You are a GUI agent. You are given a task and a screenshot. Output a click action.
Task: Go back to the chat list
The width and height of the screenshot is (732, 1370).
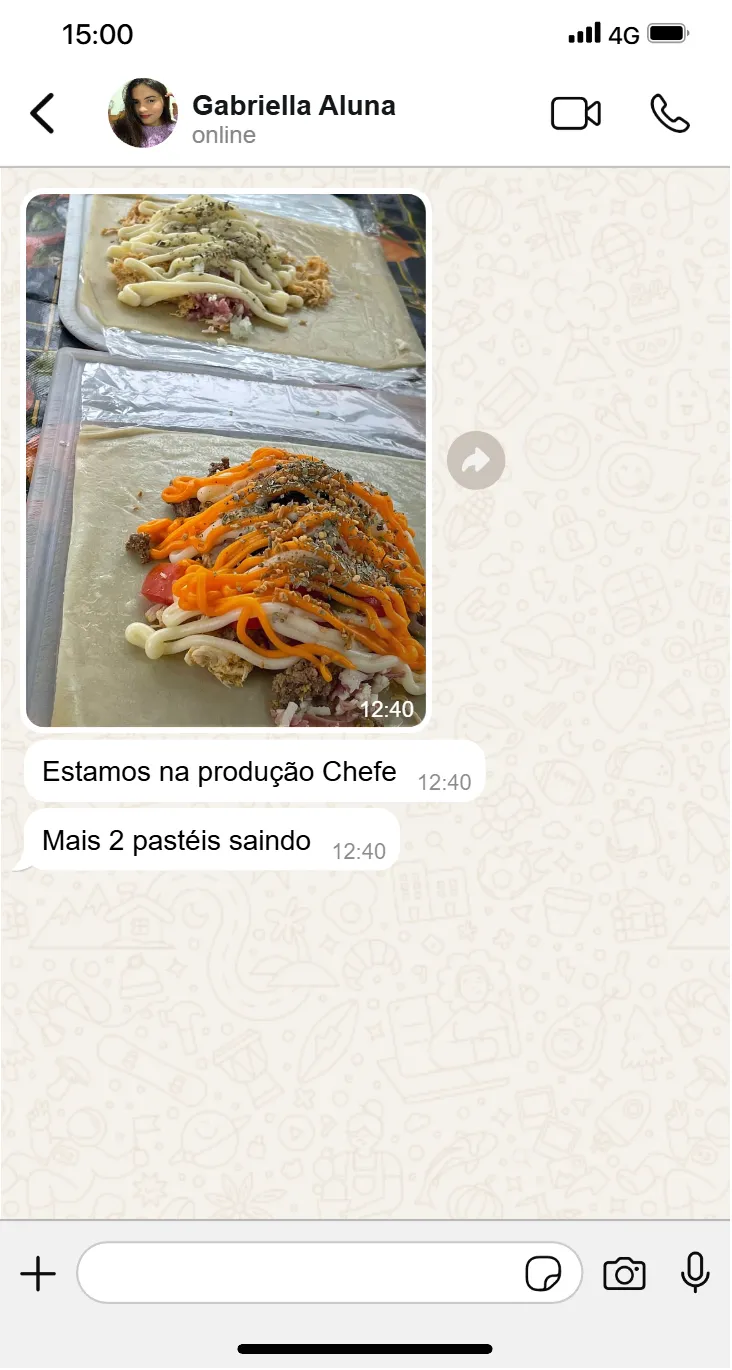click(x=42, y=114)
